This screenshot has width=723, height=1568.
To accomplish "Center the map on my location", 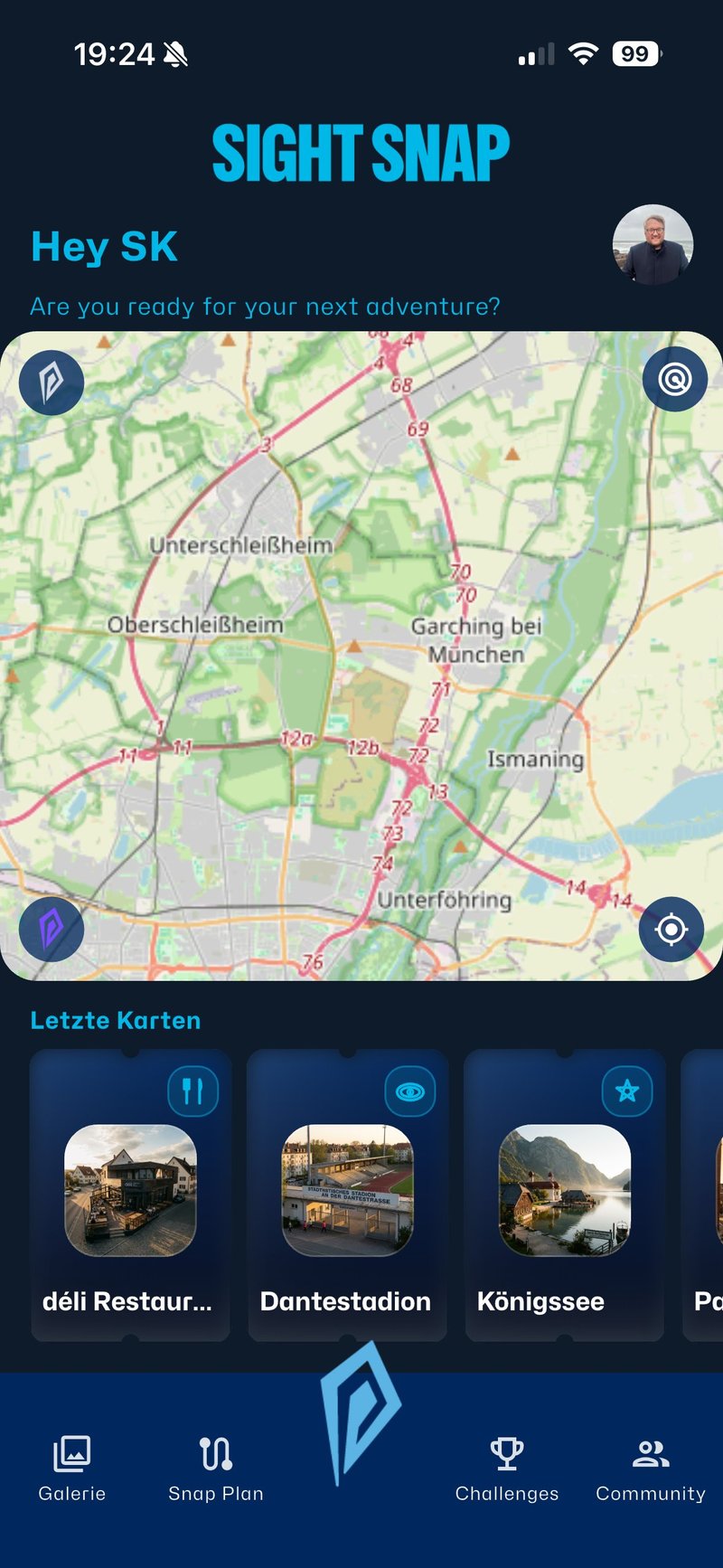I will tap(671, 930).
